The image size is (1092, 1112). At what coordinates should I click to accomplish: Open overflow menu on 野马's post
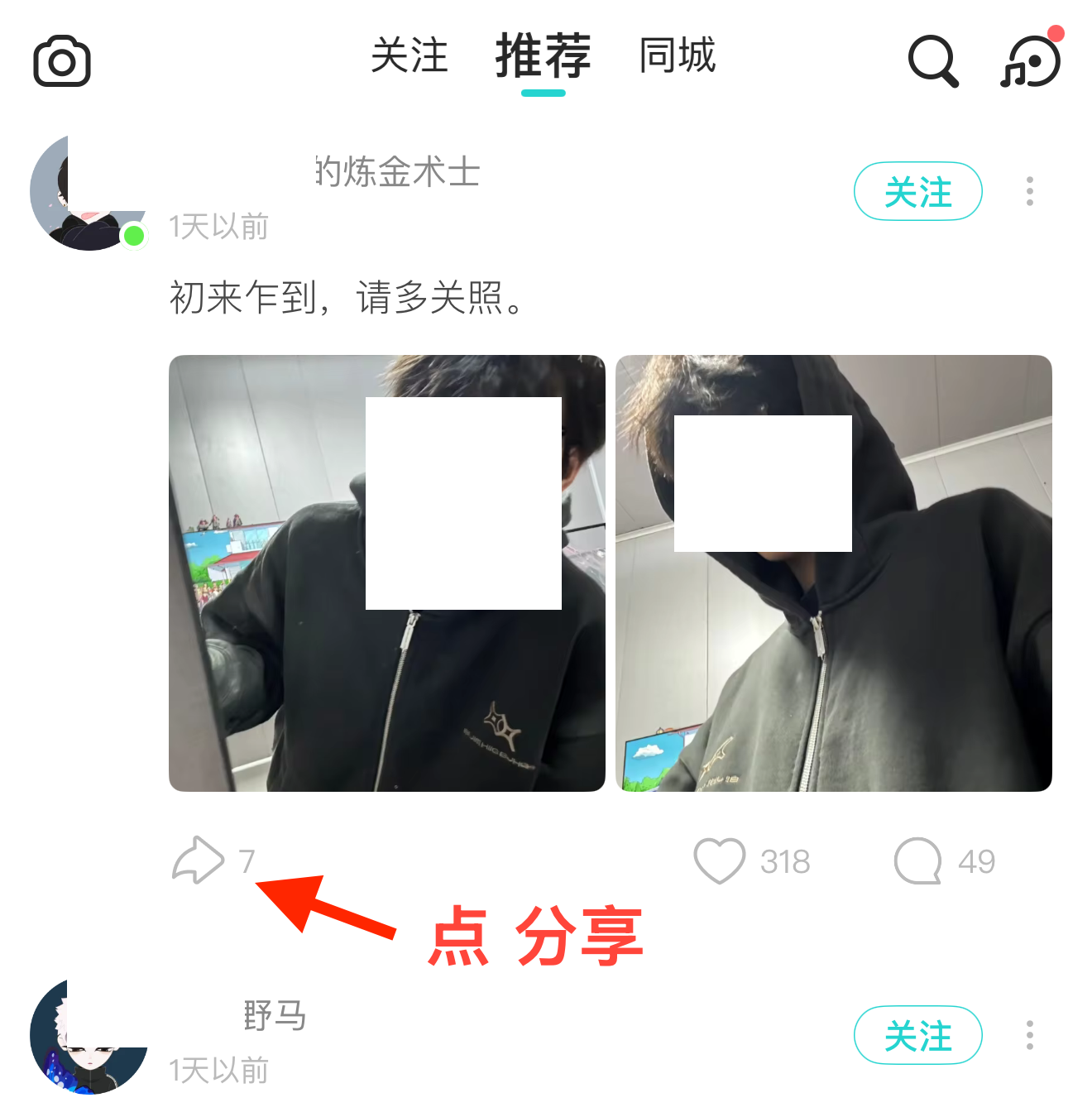(x=1029, y=1036)
